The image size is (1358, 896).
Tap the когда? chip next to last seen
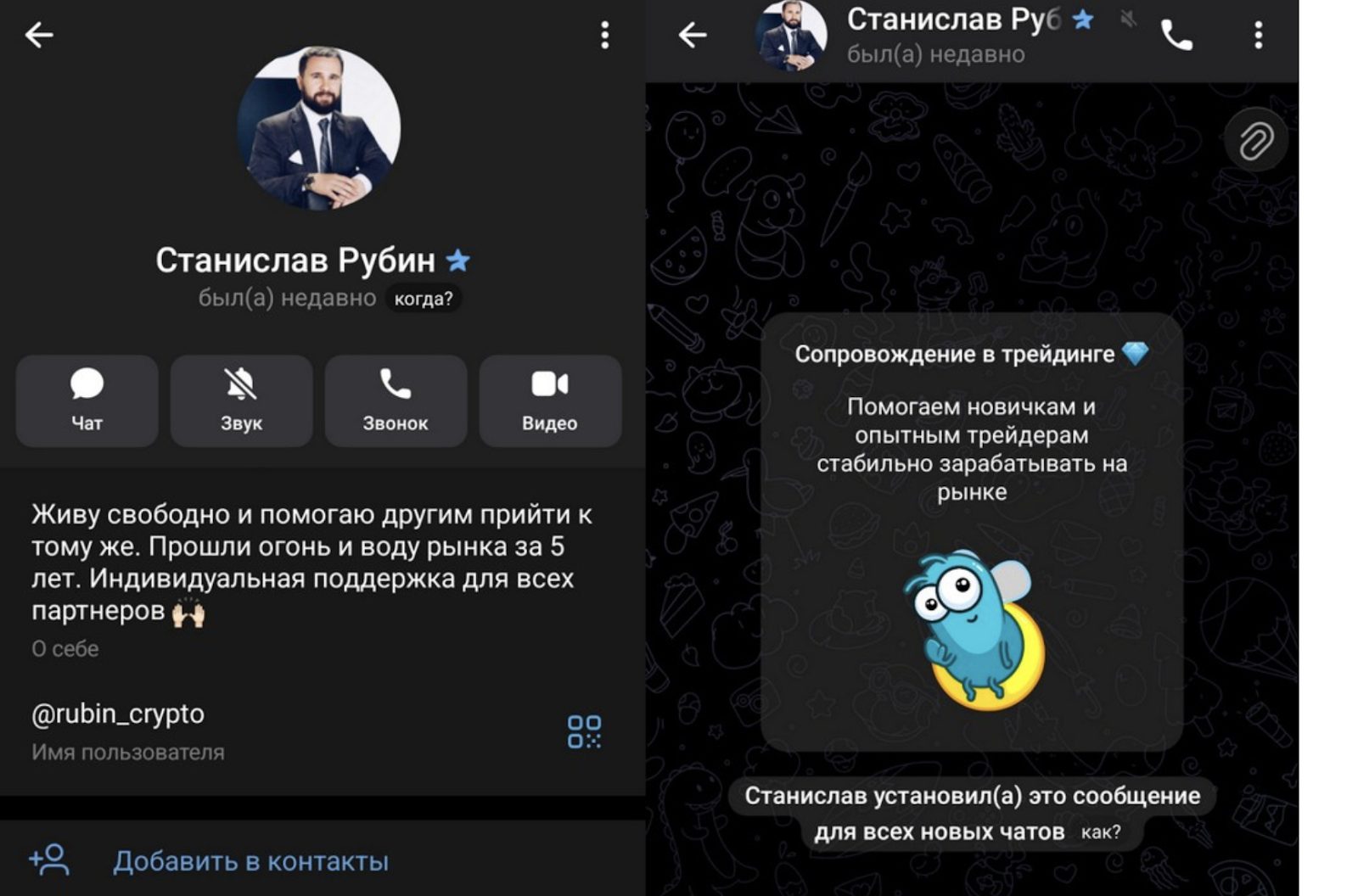point(424,299)
